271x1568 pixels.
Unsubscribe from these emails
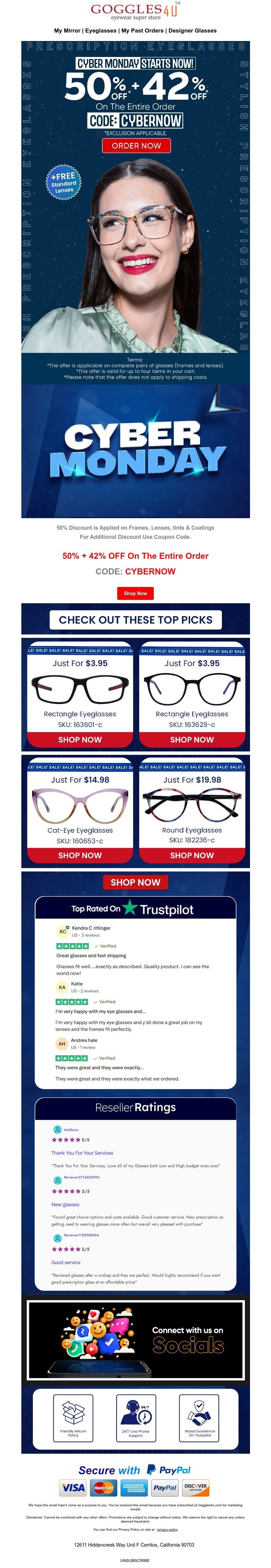click(x=135, y=1560)
